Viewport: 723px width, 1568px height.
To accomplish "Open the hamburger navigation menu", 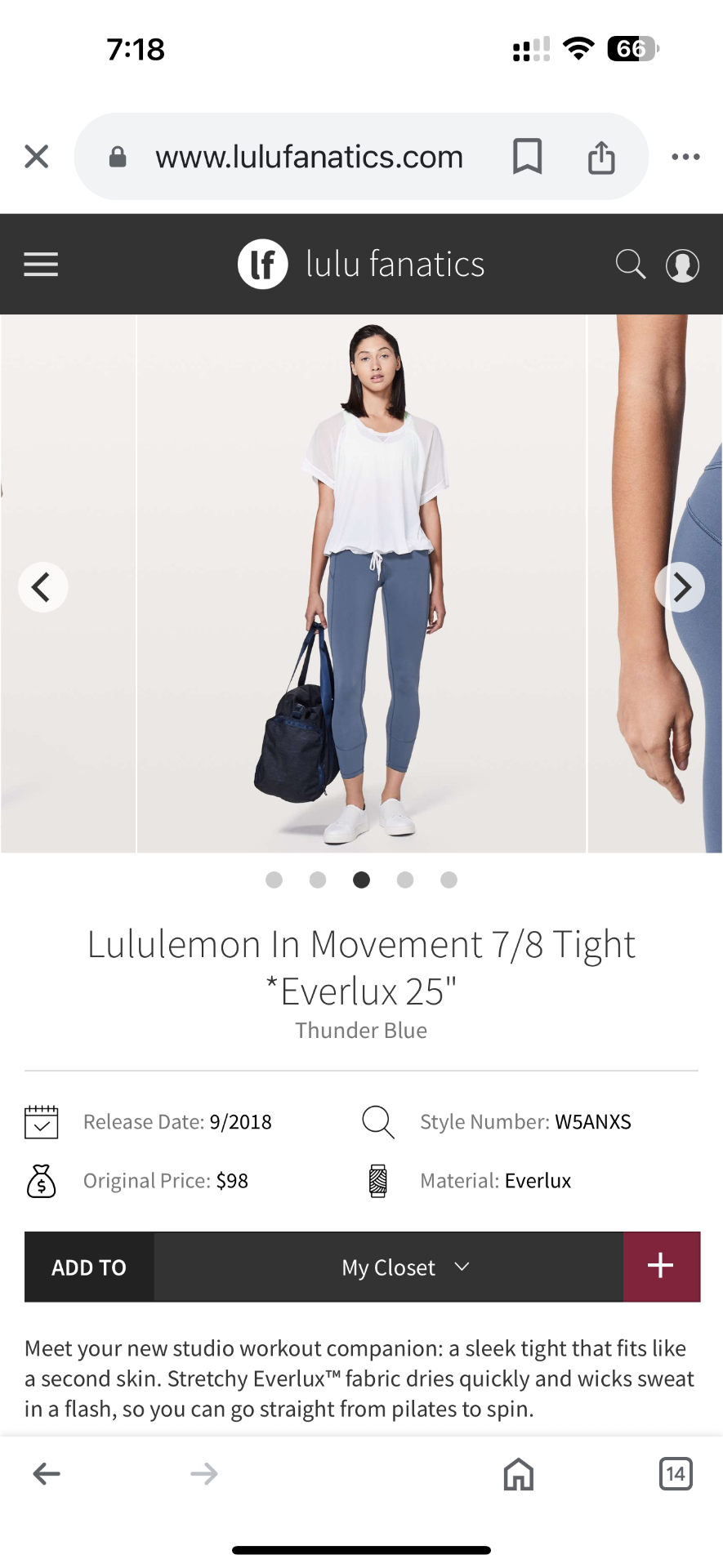I will [x=41, y=265].
